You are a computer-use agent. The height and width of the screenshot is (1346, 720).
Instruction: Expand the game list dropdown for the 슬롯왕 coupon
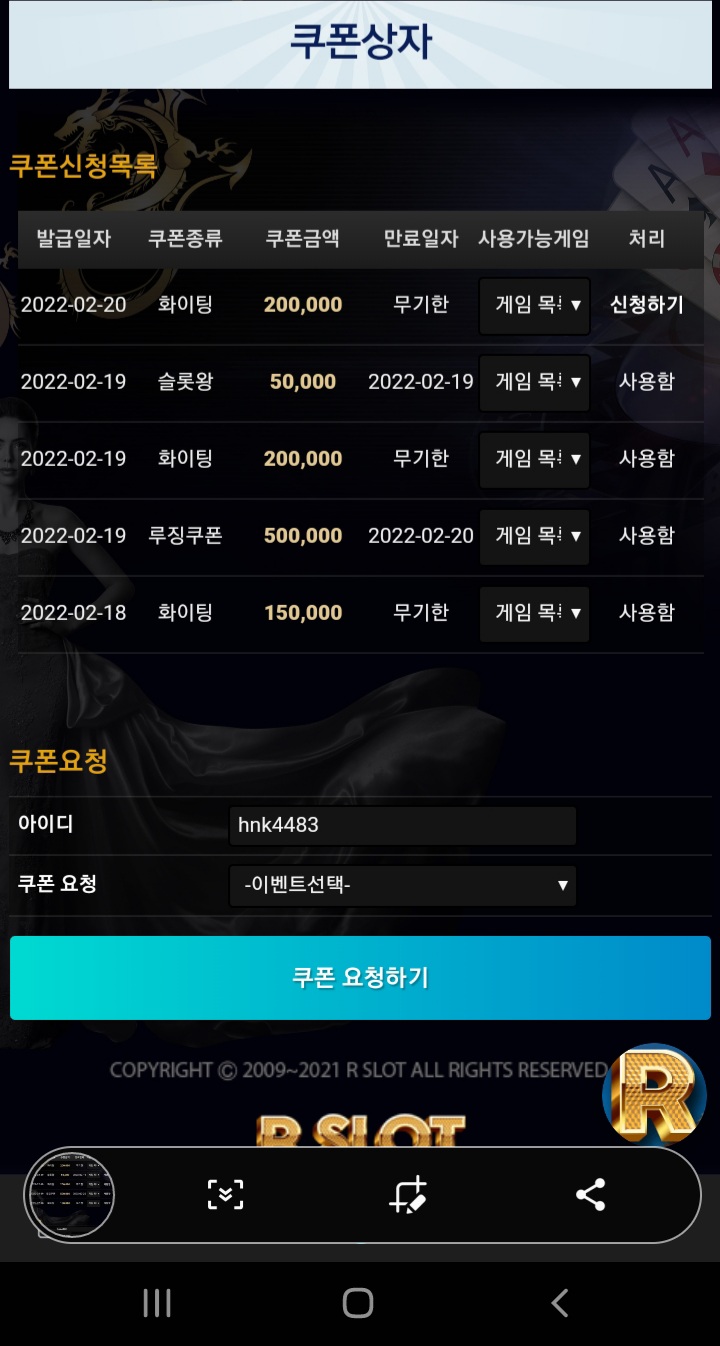pos(534,383)
